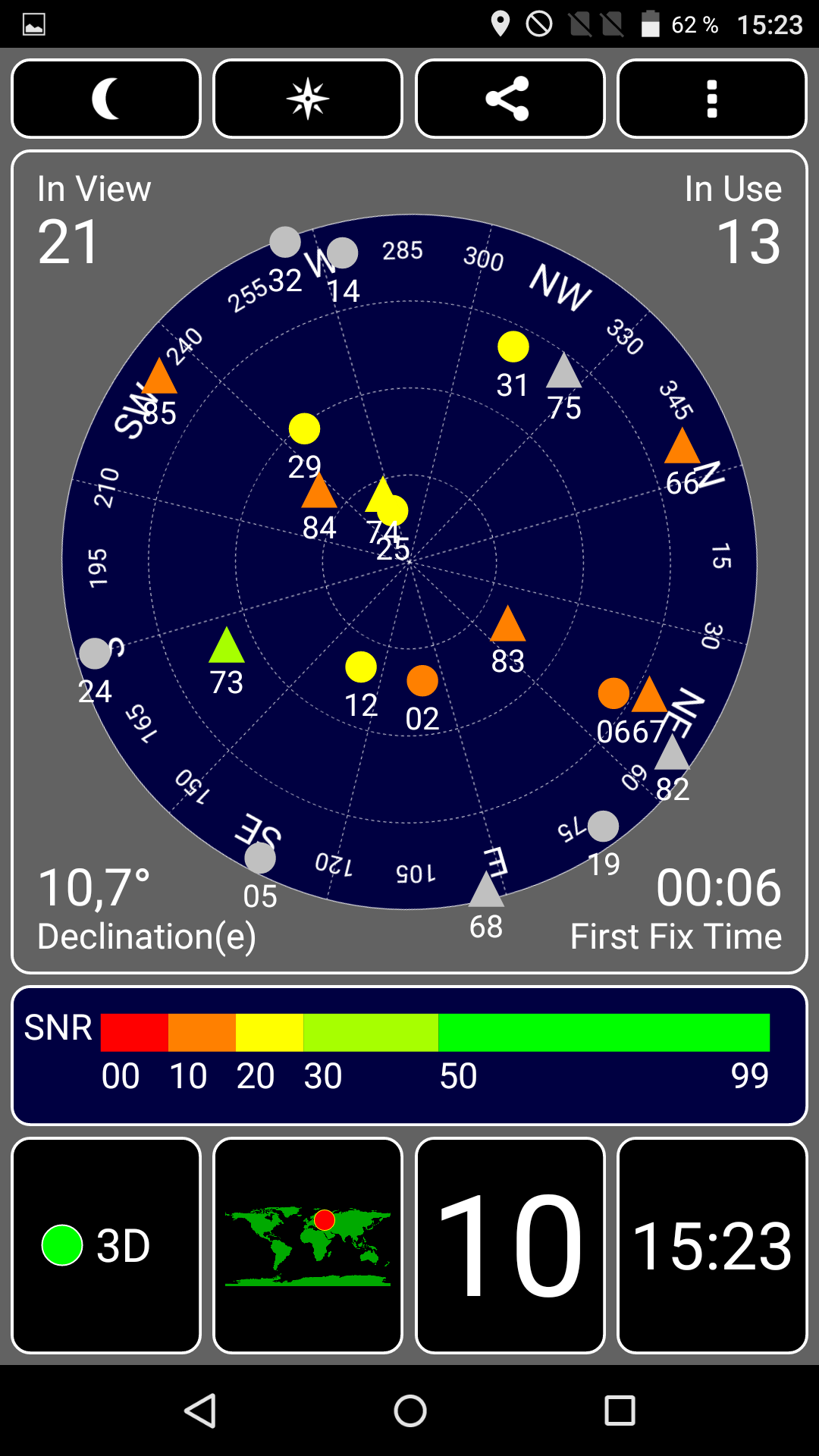Open the 3D fix status tile
Image resolution: width=819 pixels, height=1456 pixels.
[x=106, y=1245]
